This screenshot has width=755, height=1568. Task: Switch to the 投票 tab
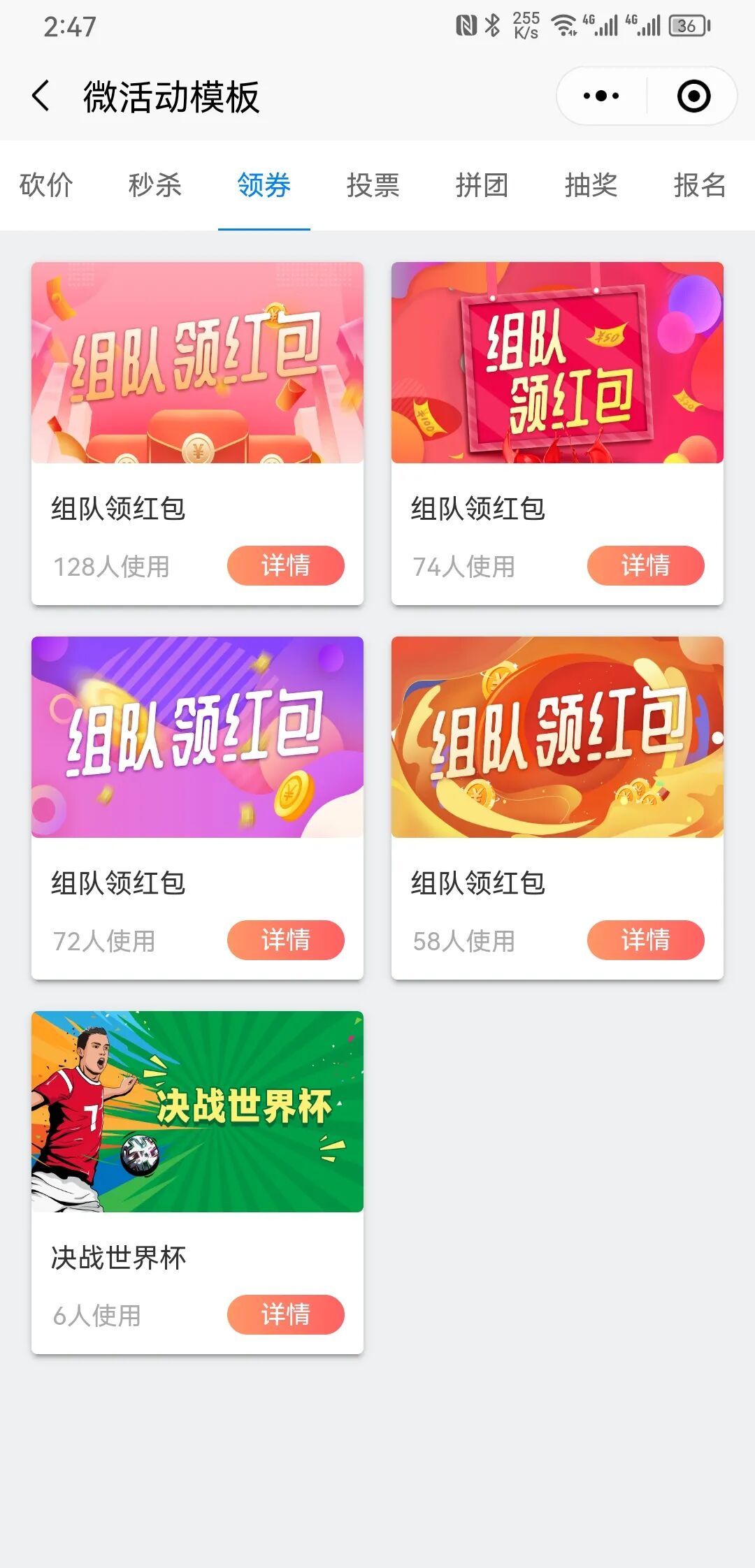tap(373, 185)
